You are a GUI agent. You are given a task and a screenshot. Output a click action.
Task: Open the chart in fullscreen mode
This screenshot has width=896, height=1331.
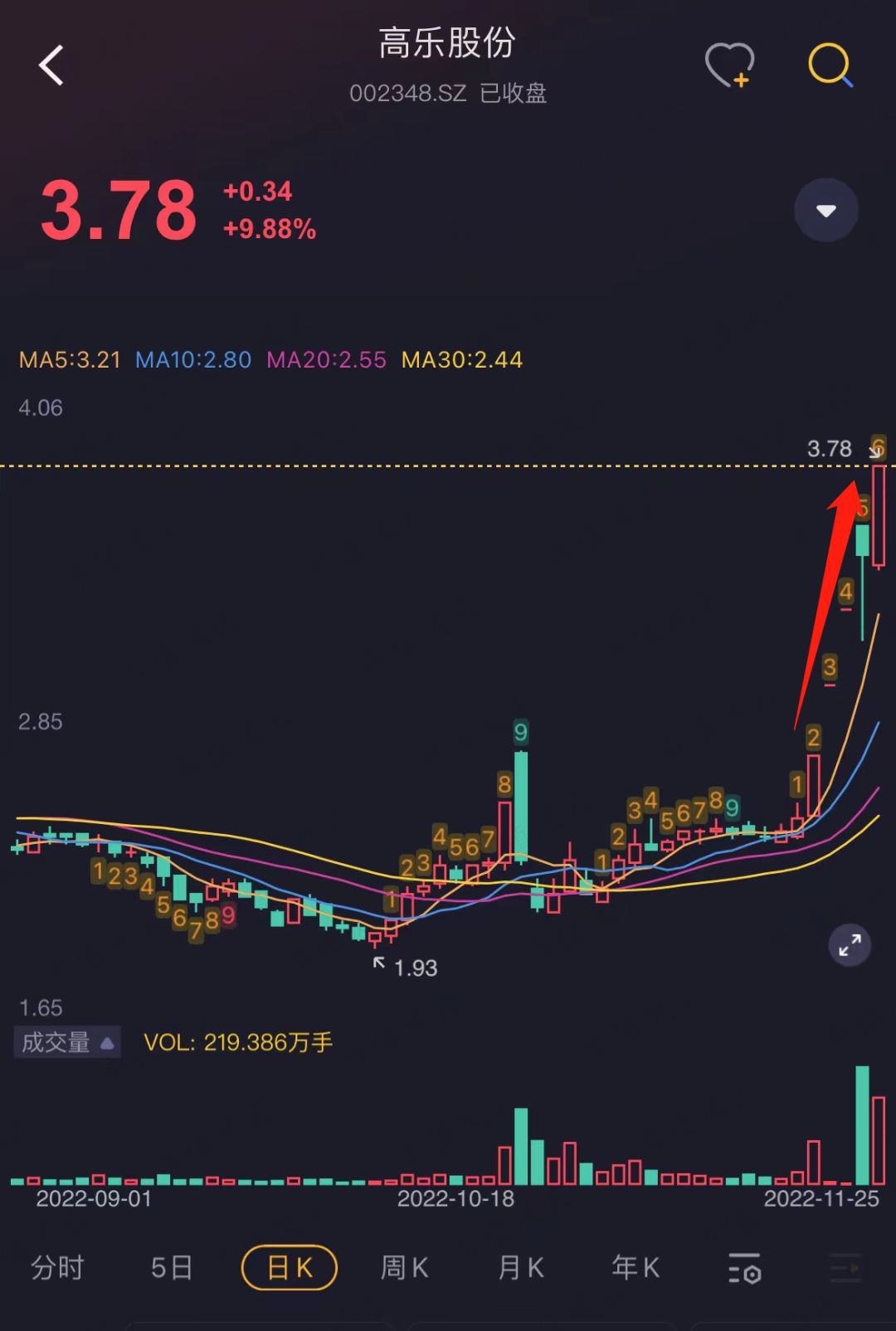850,944
